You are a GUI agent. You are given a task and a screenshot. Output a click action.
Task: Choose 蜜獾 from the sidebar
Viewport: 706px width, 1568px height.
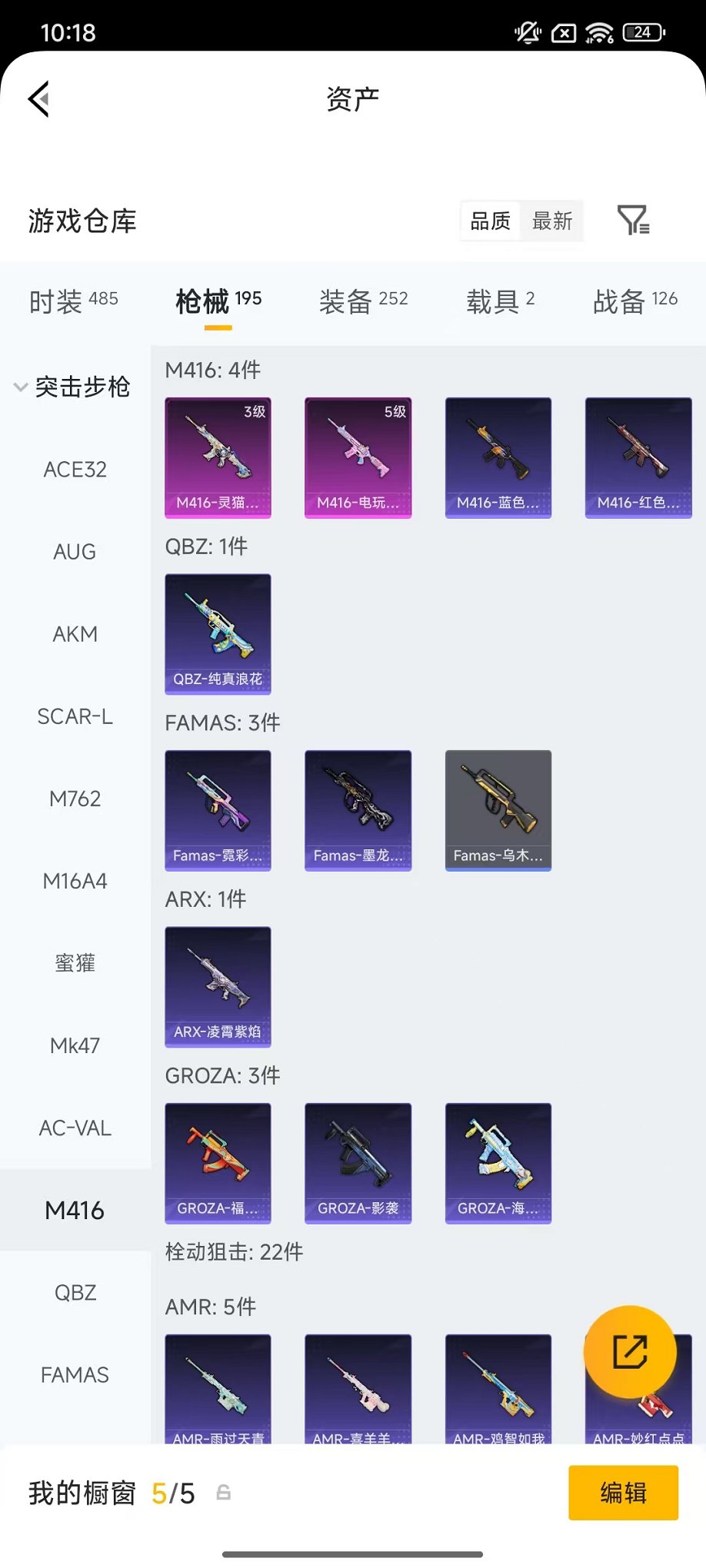[75, 963]
